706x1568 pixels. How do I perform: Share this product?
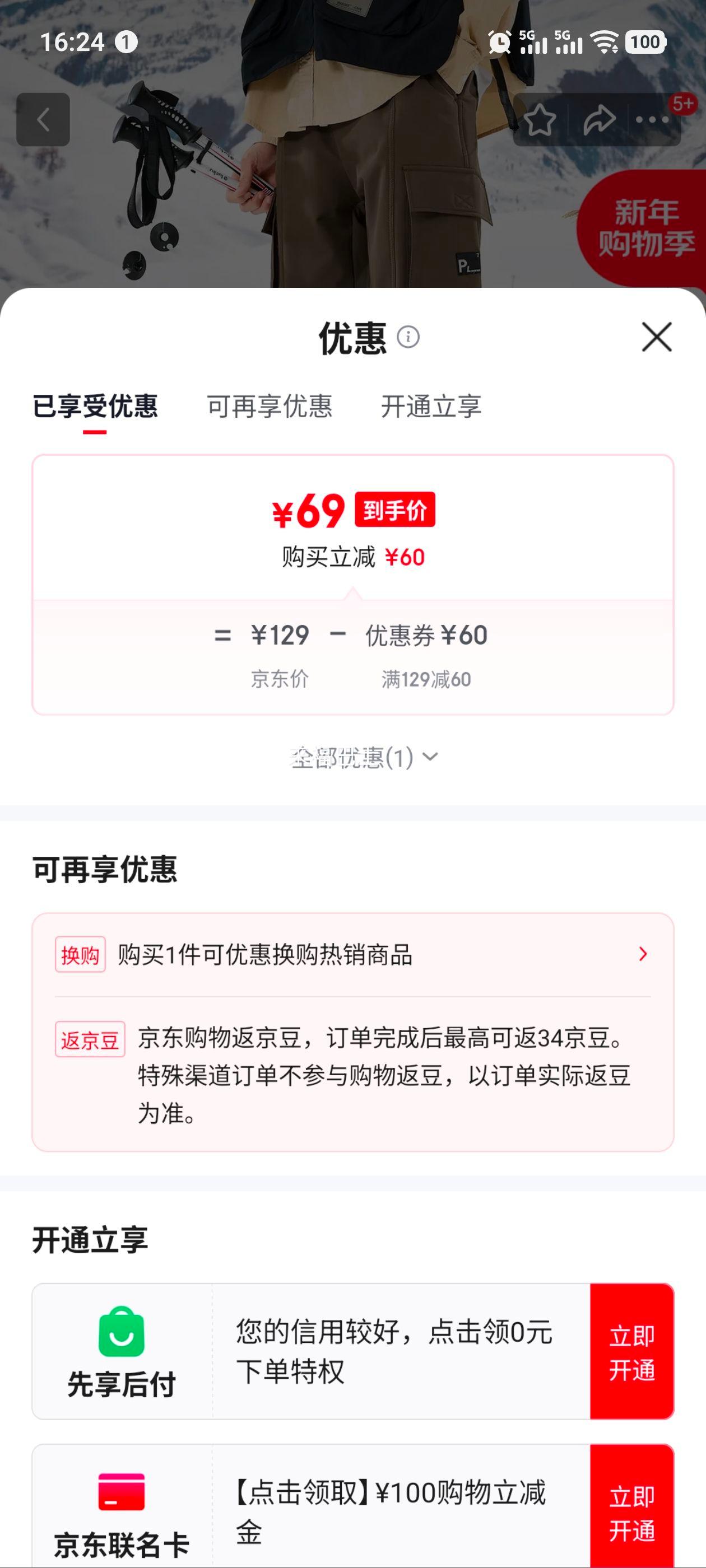click(x=599, y=120)
